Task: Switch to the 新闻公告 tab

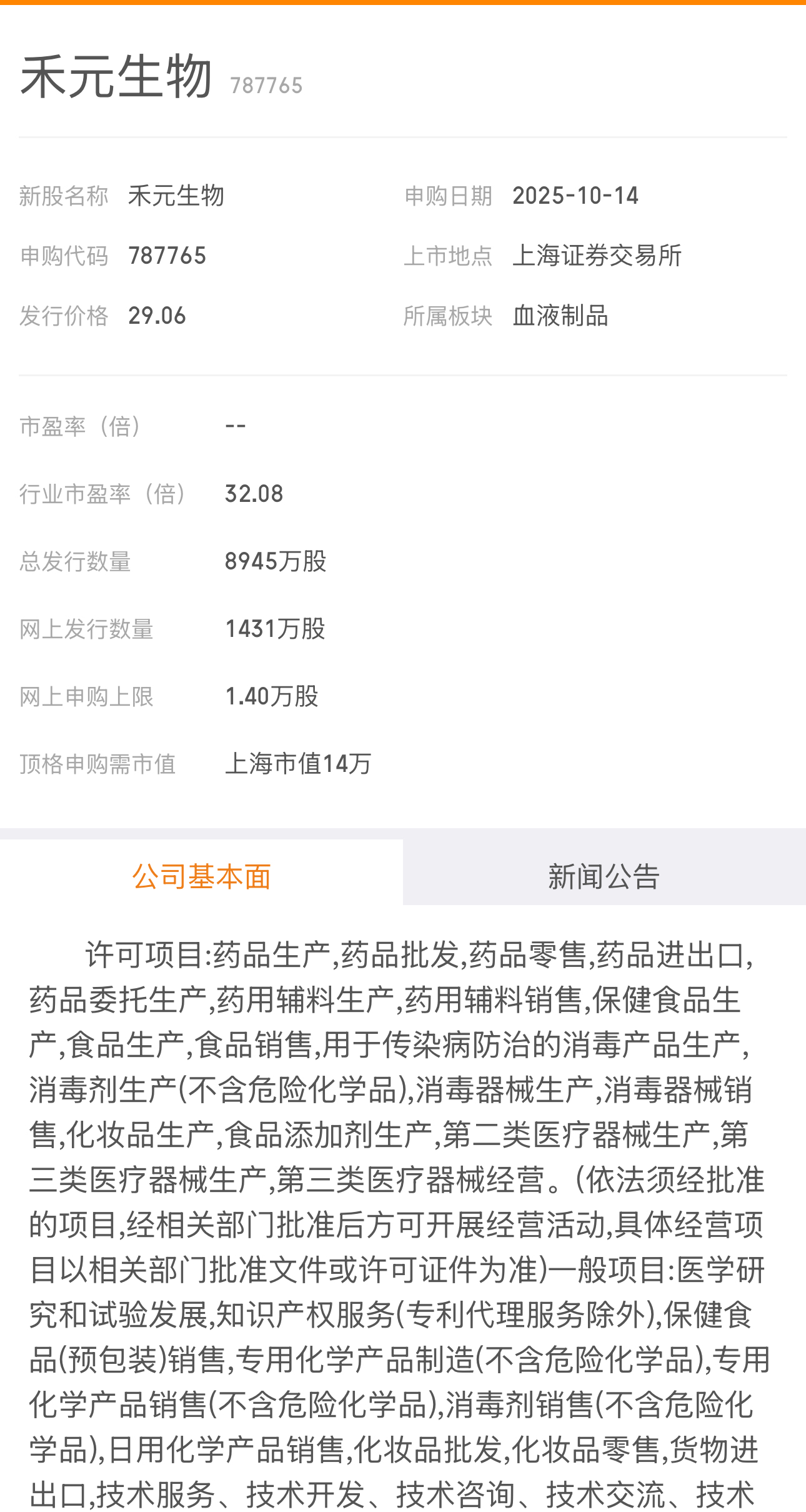Action: [604, 876]
